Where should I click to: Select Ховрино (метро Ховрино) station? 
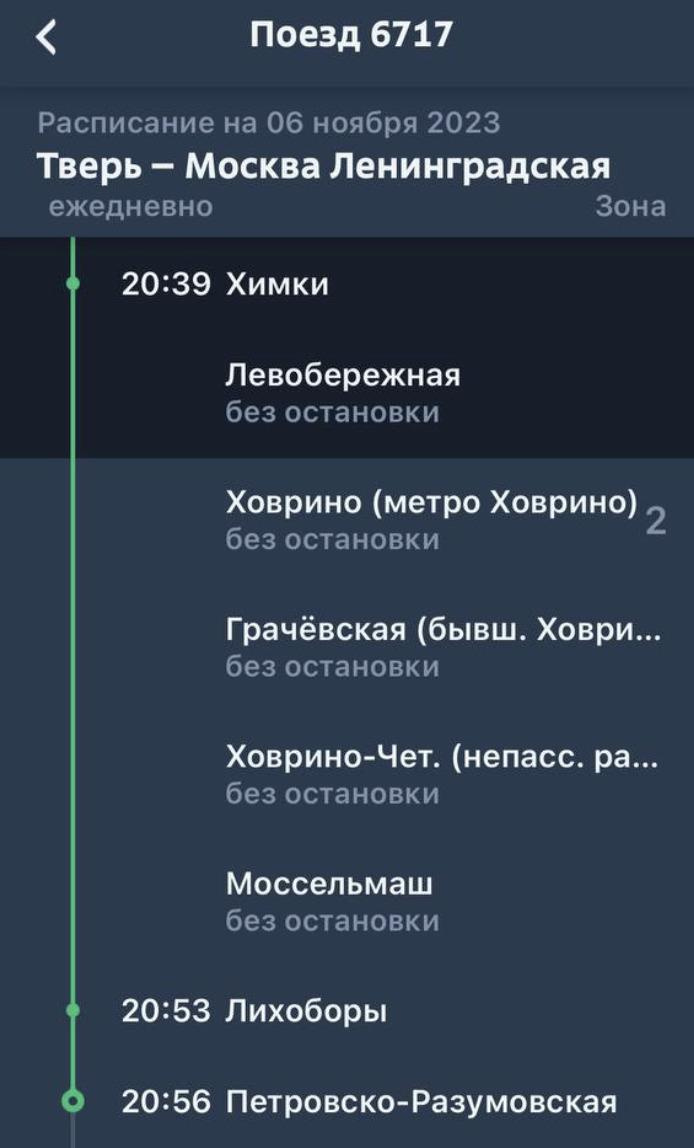pos(430,519)
